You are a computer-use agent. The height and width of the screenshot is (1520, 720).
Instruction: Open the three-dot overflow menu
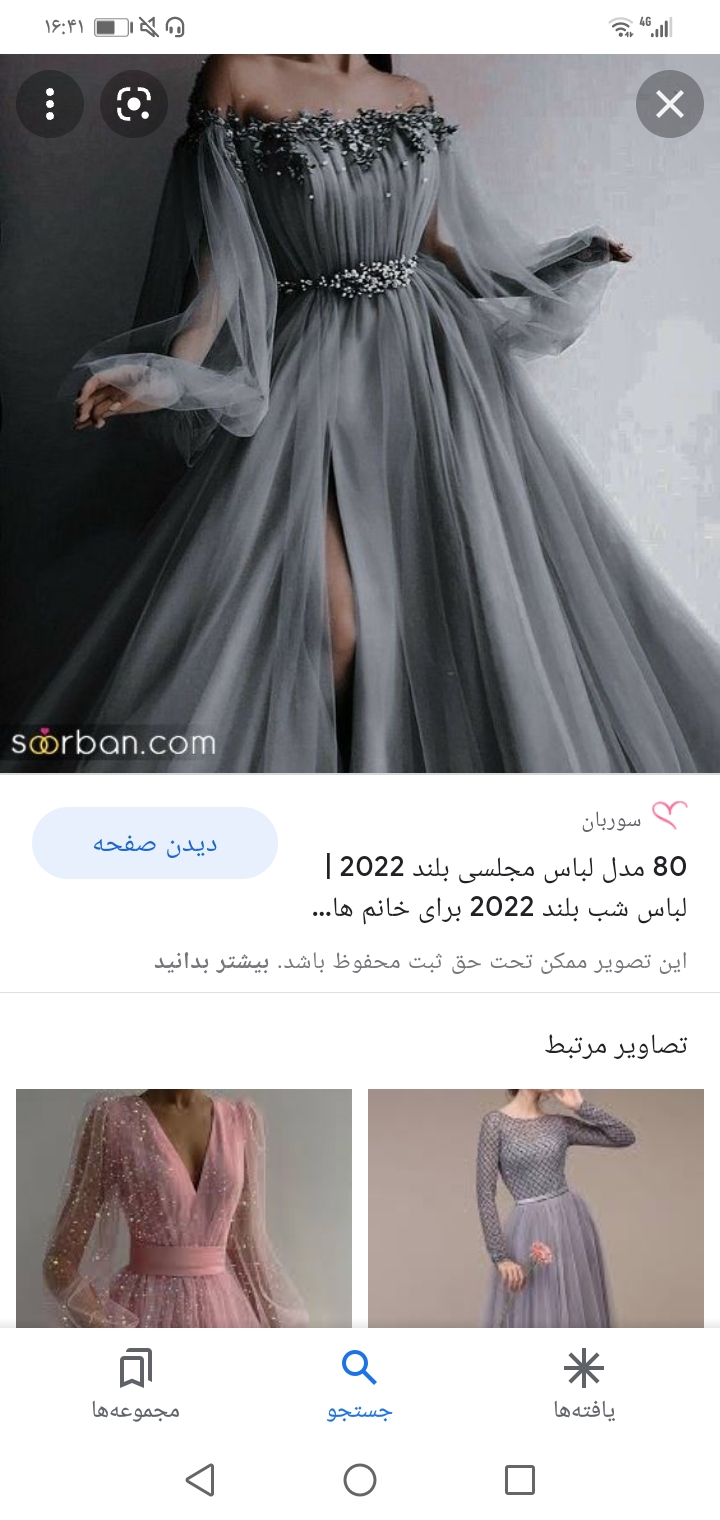point(50,104)
